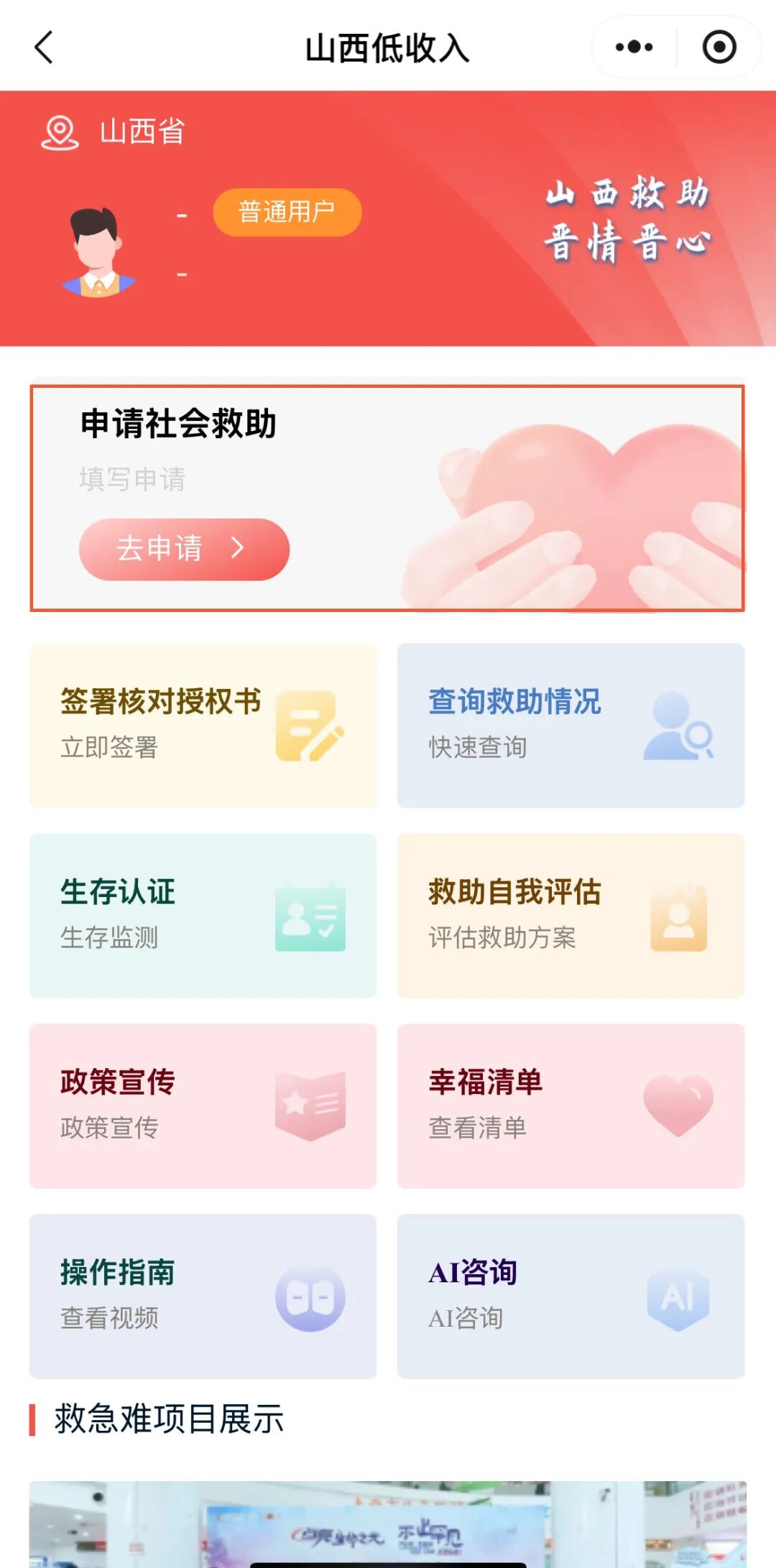Go back using the top-left arrow
The width and height of the screenshot is (776, 1568).
(x=44, y=47)
